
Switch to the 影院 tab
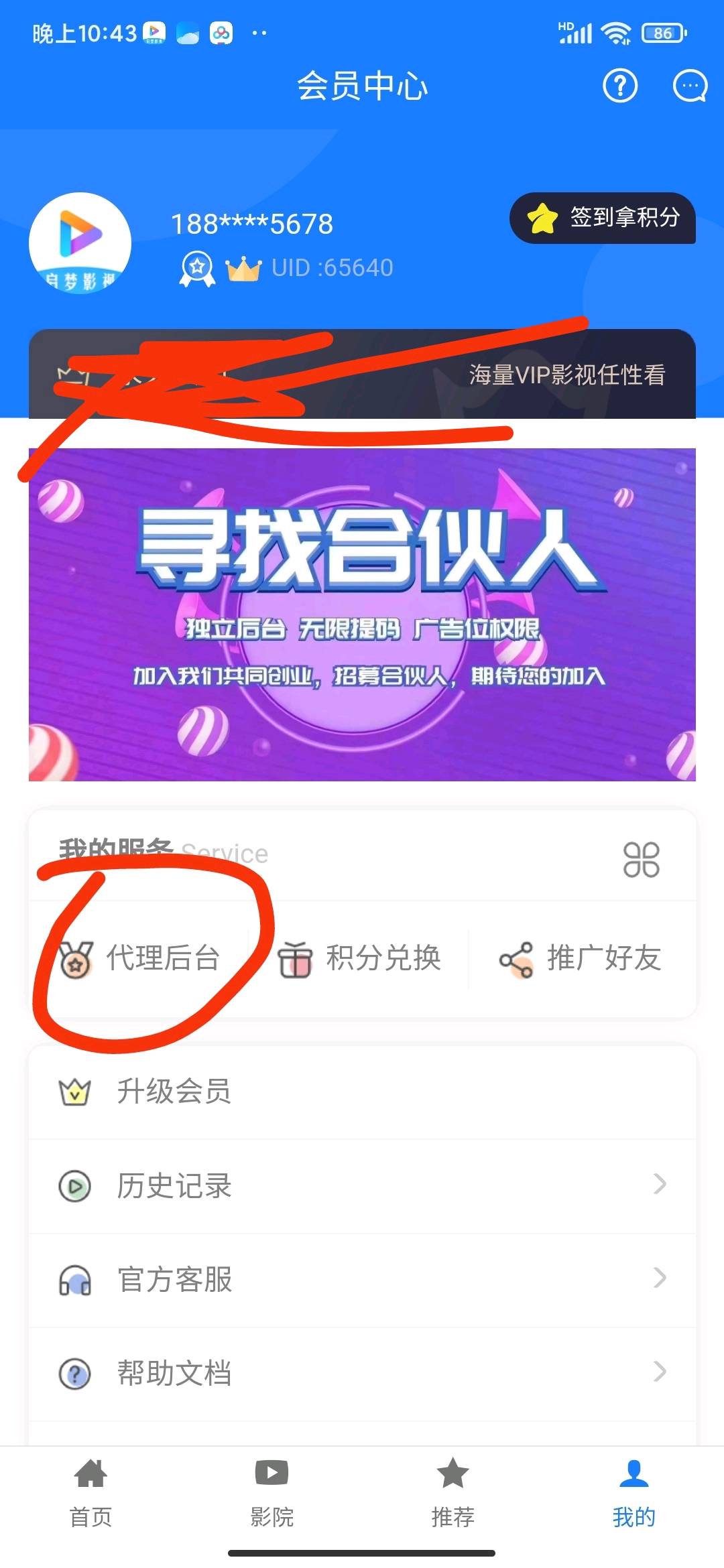(271, 1493)
